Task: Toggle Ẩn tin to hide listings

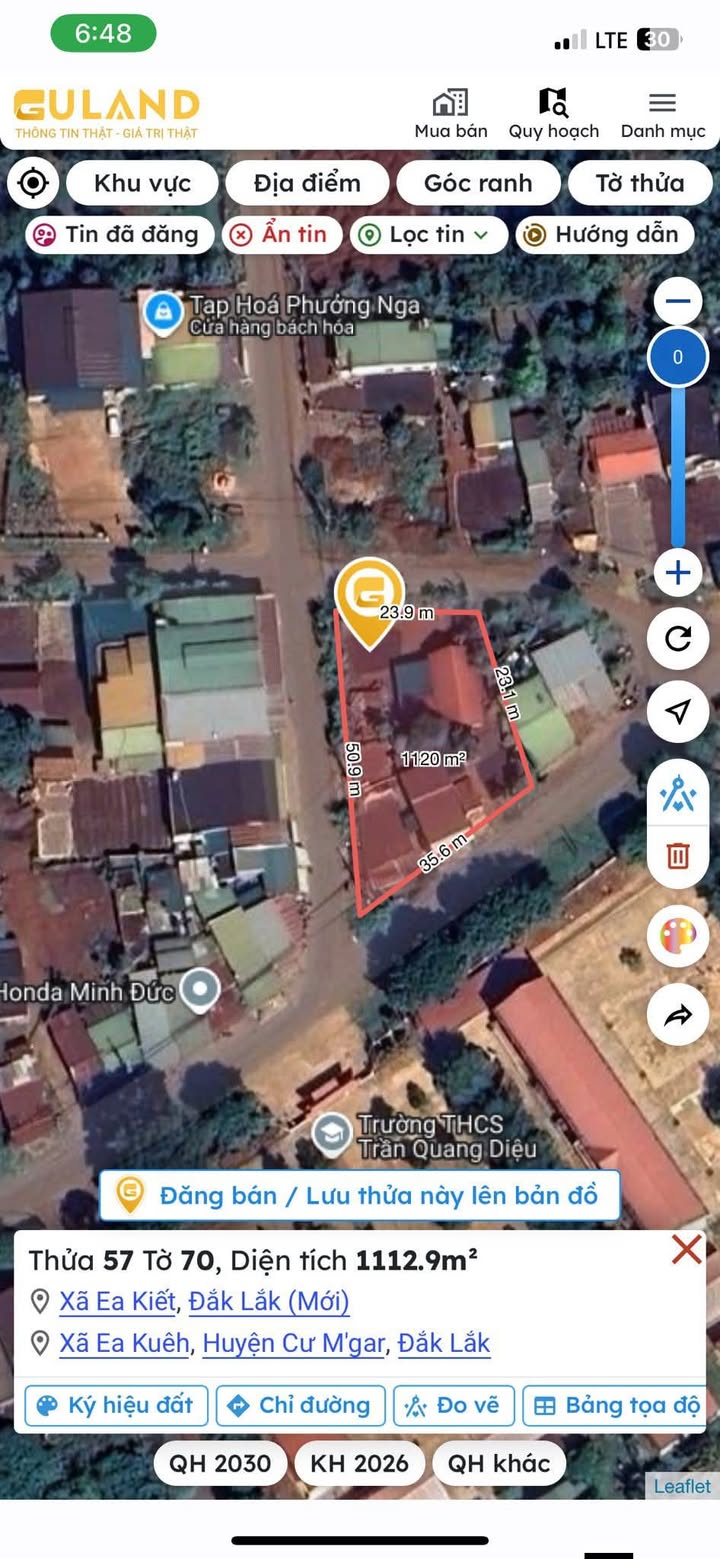Action: (282, 235)
